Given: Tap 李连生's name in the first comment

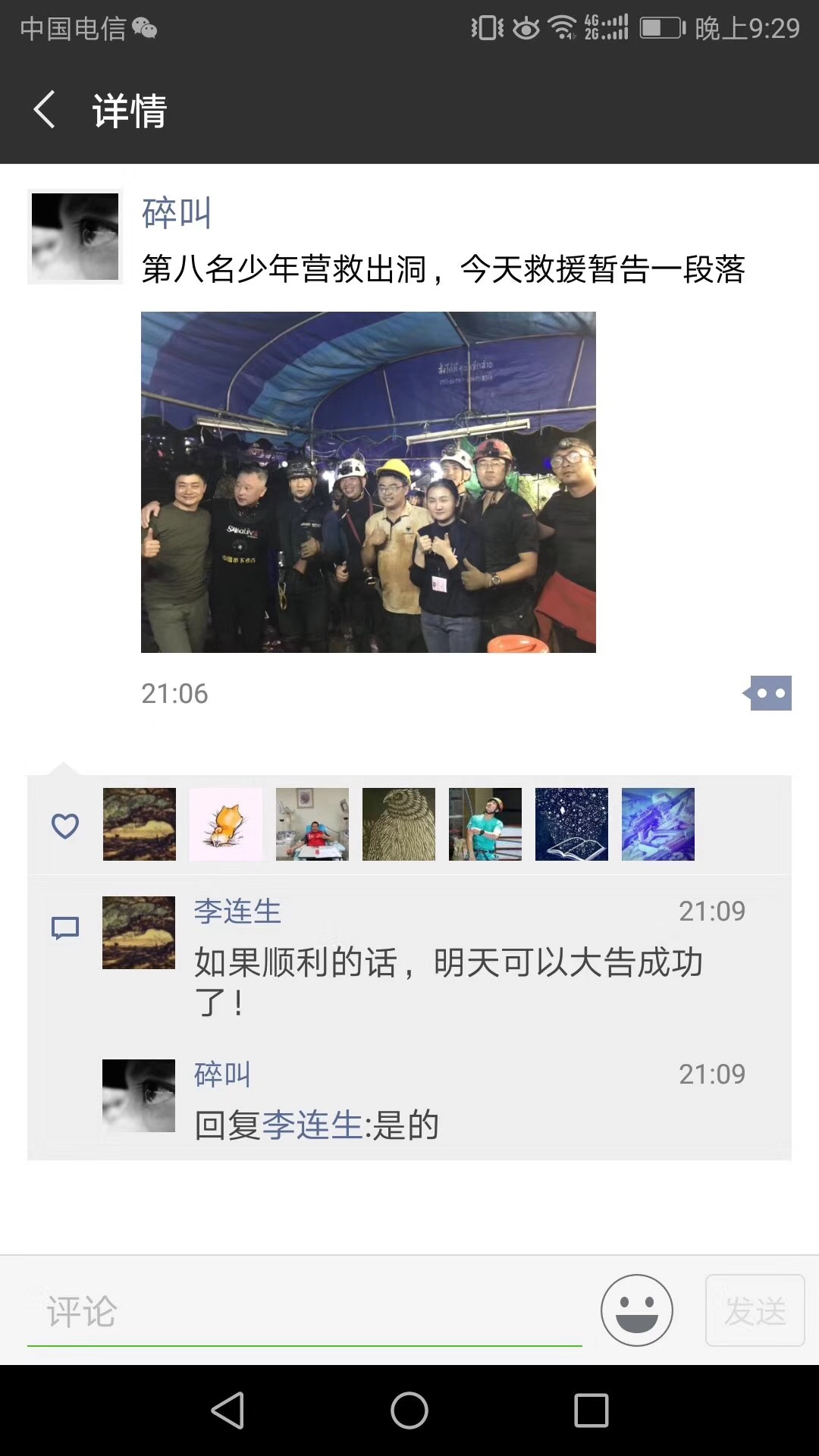Looking at the screenshot, I should (x=237, y=911).
